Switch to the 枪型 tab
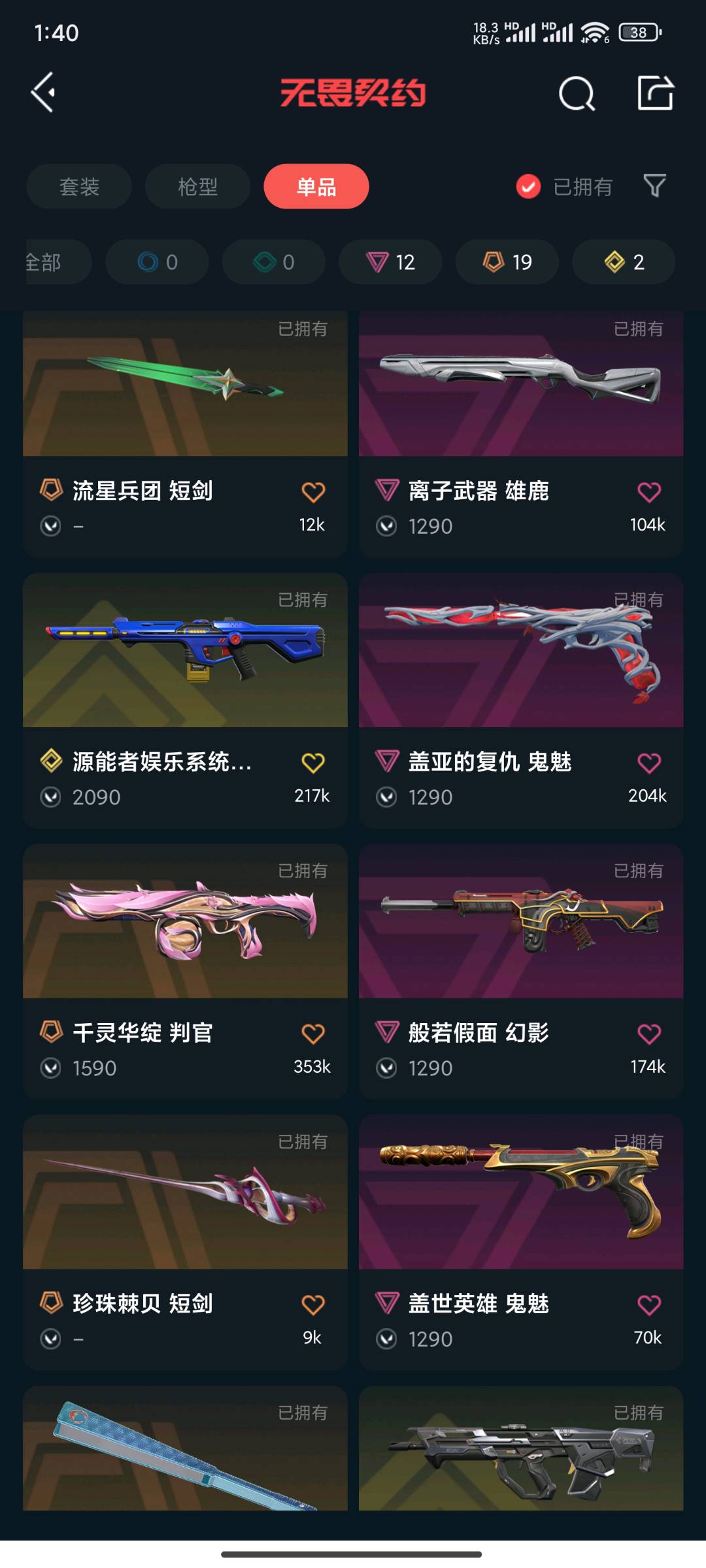 click(x=197, y=187)
